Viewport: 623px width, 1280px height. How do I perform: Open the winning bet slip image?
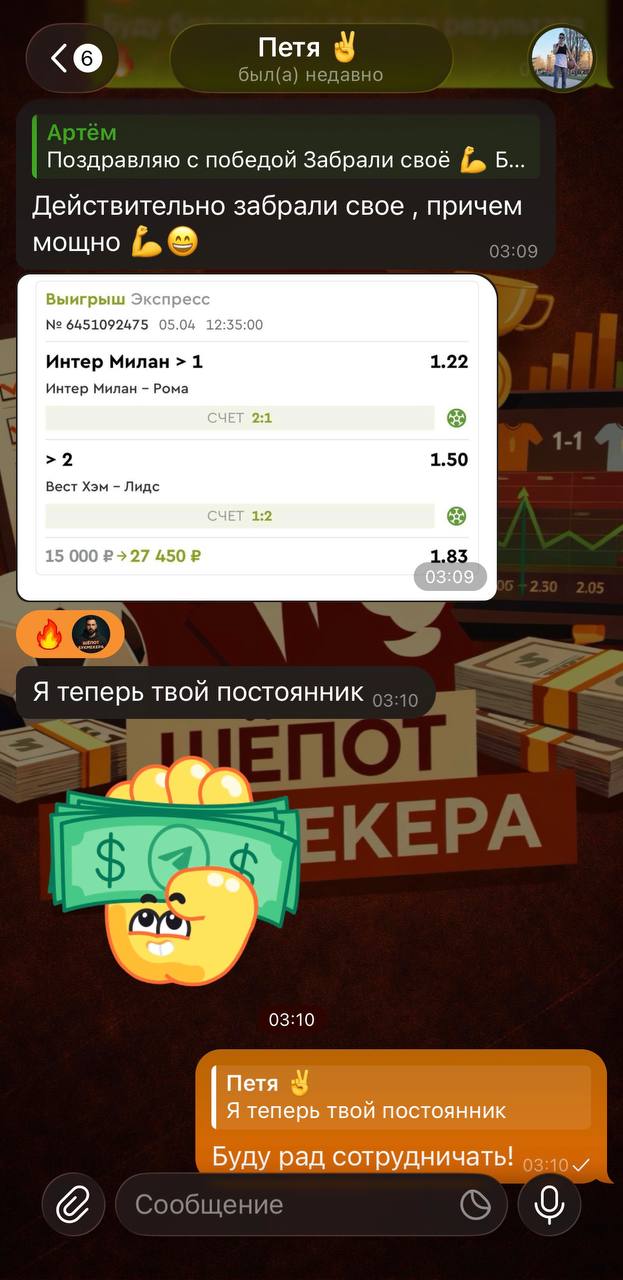click(x=257, y=437)
